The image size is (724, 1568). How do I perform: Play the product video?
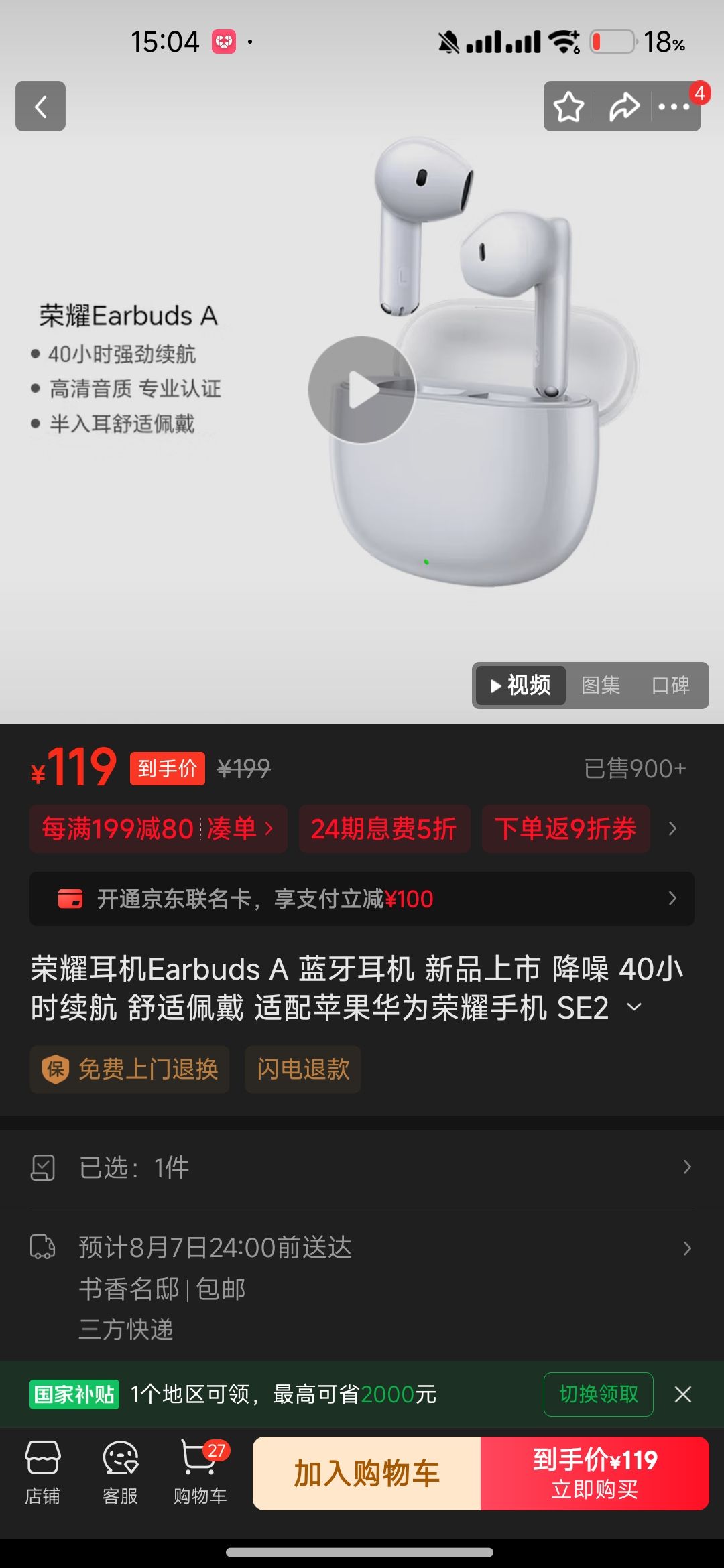click(x=362, y=389)
